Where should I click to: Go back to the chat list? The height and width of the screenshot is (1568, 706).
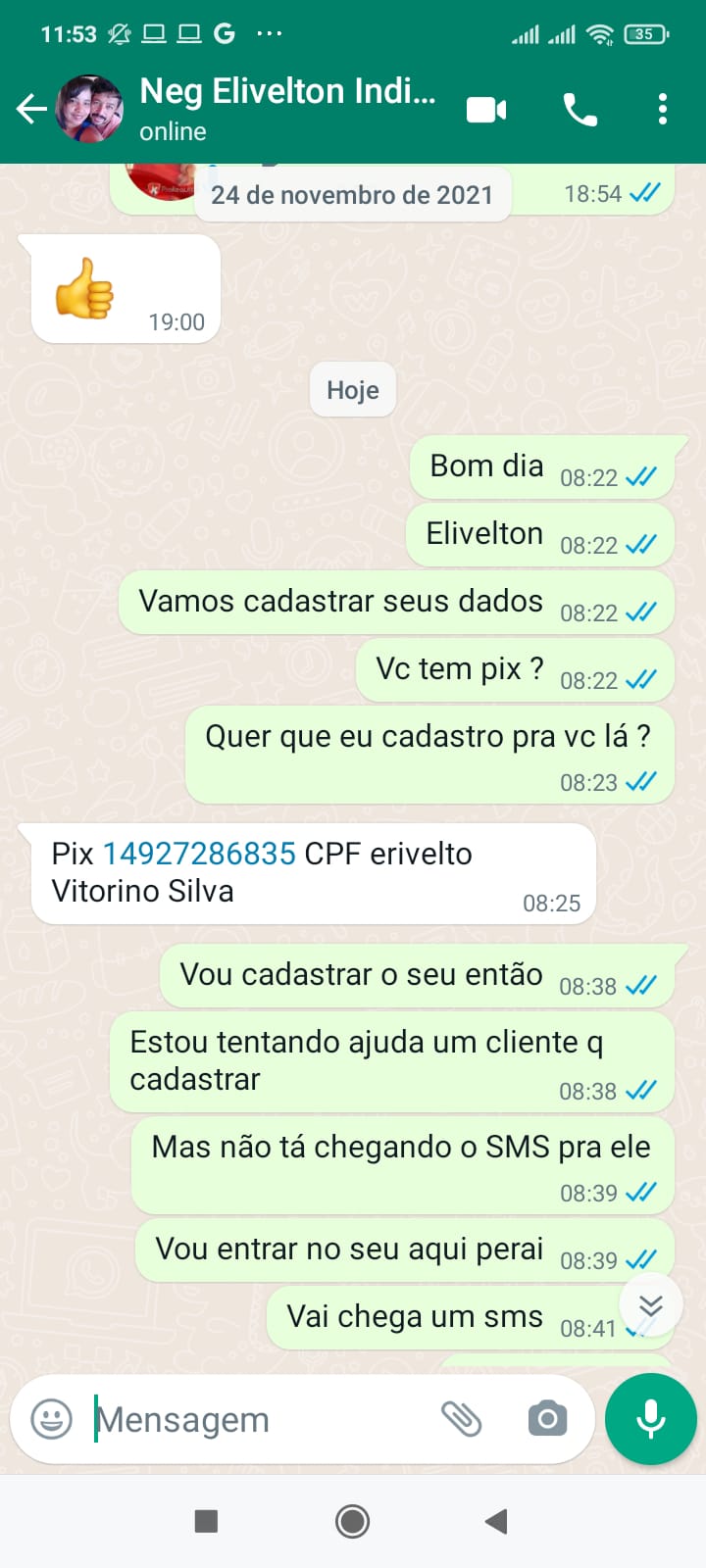[x=31, y=109]
